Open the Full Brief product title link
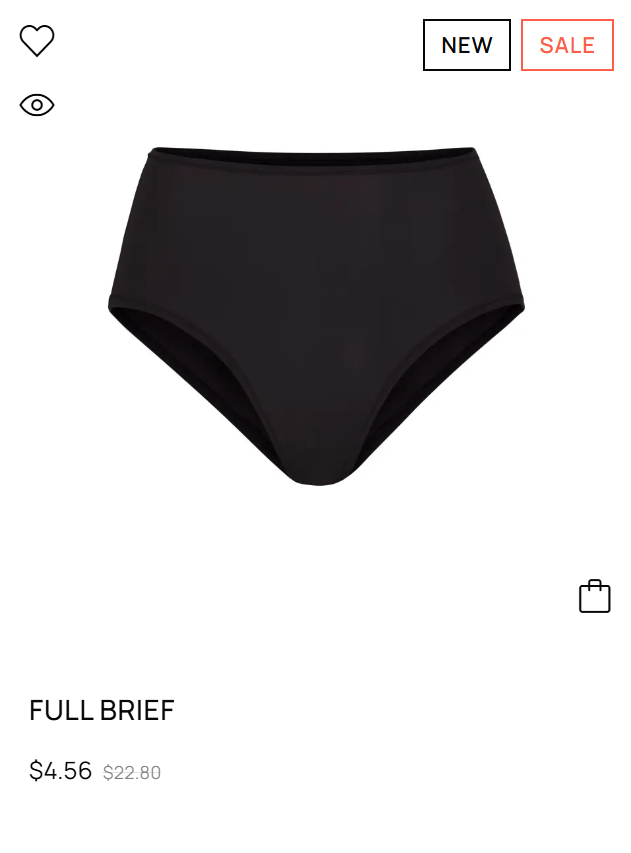The width and height of the screenshot is (631, 853). [x=102, y=711]
